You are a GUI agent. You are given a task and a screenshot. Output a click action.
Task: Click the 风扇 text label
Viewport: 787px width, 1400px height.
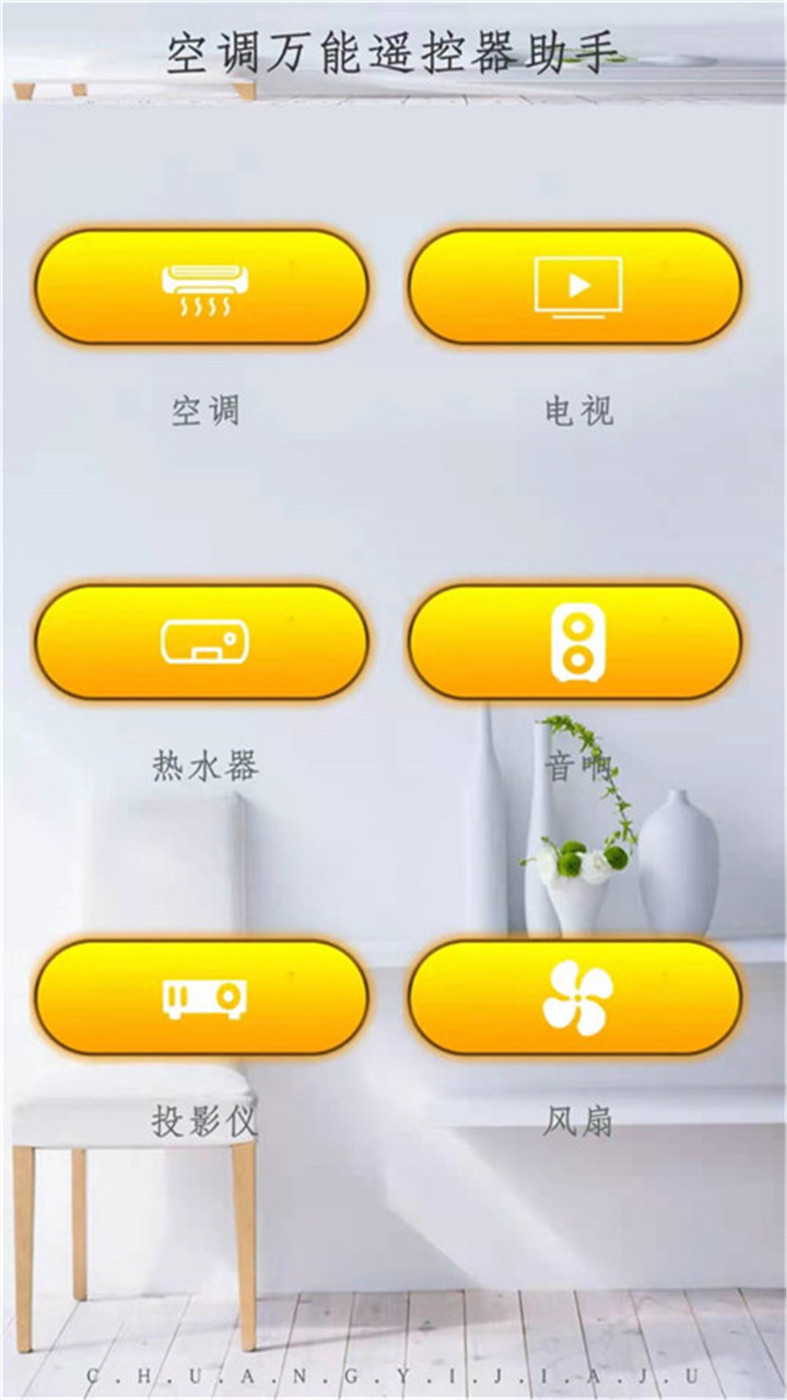[576, 1120]
